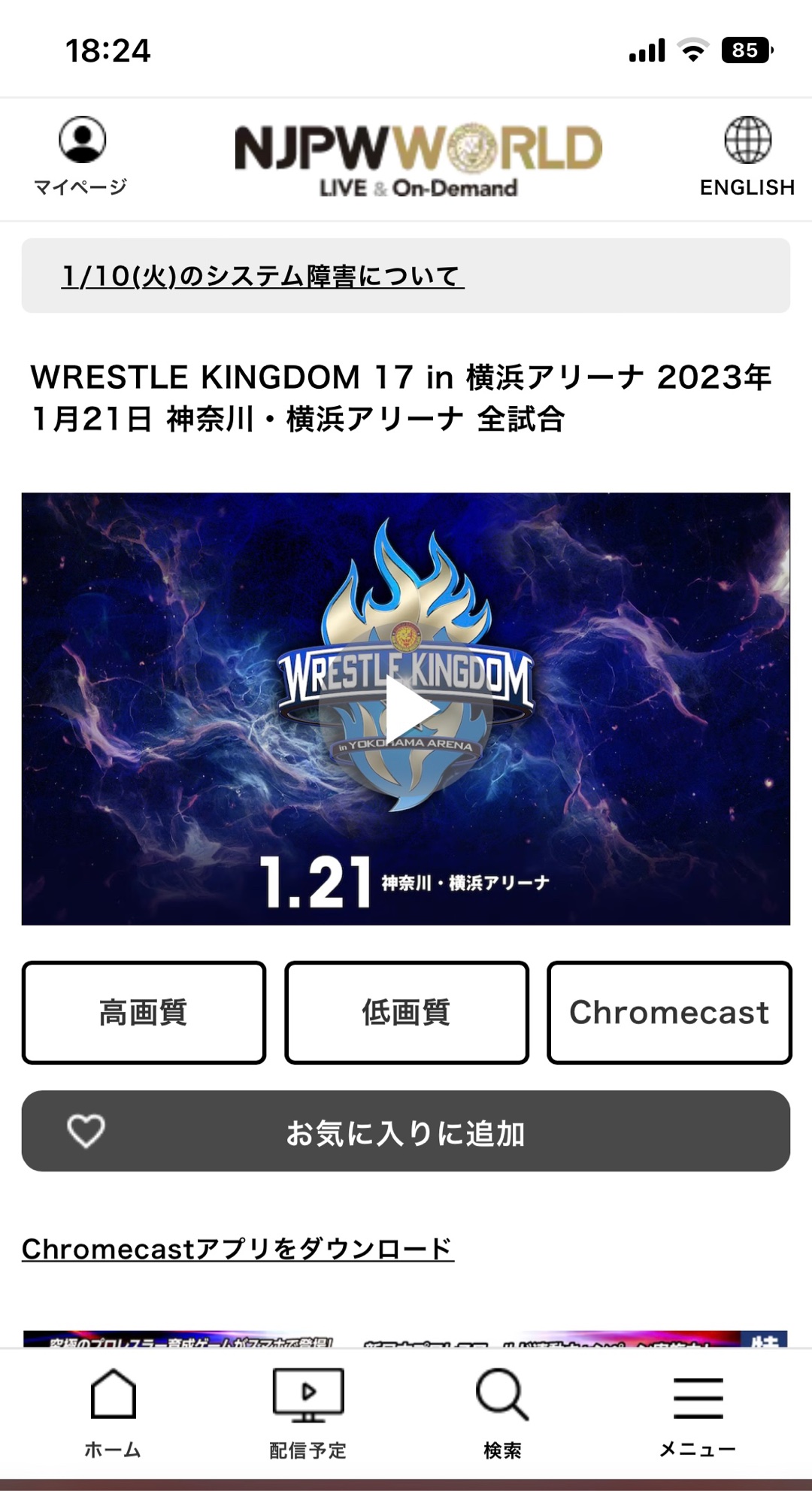812x1491 pixels.
Task: Cast the video with Chromecast
Action: pyautogui.click(x=669, y=1012)
